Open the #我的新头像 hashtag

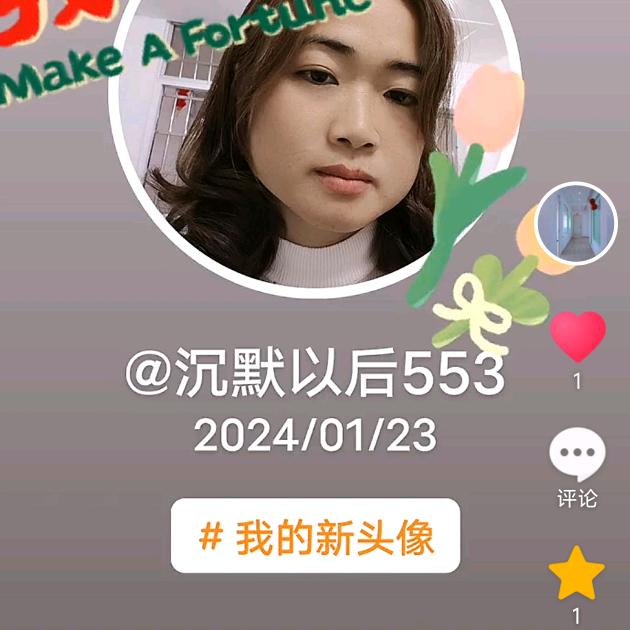coord(315,537)
